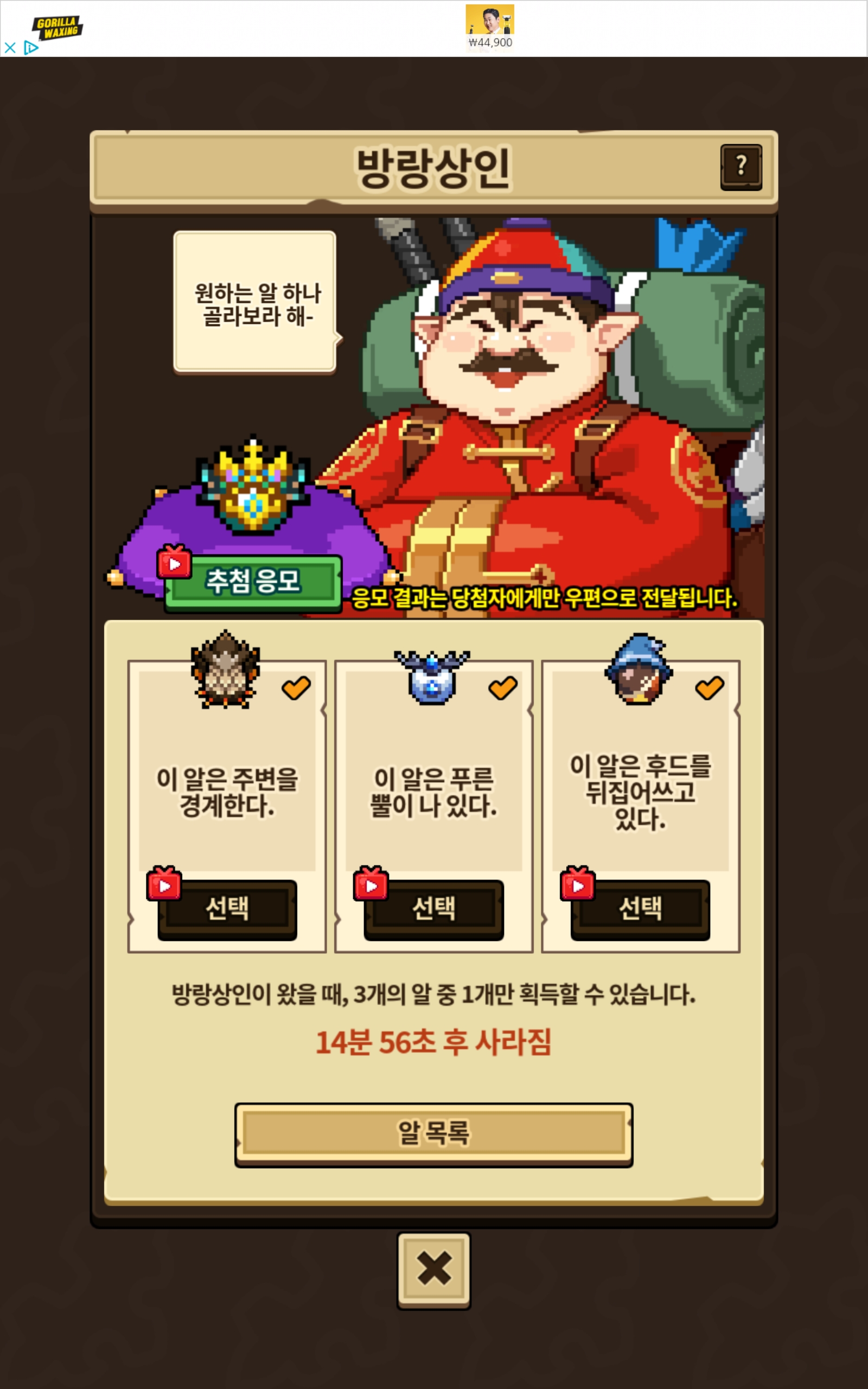
Task: Tap the 추첨 응모 raffle entry button
Action: (253, 582)
